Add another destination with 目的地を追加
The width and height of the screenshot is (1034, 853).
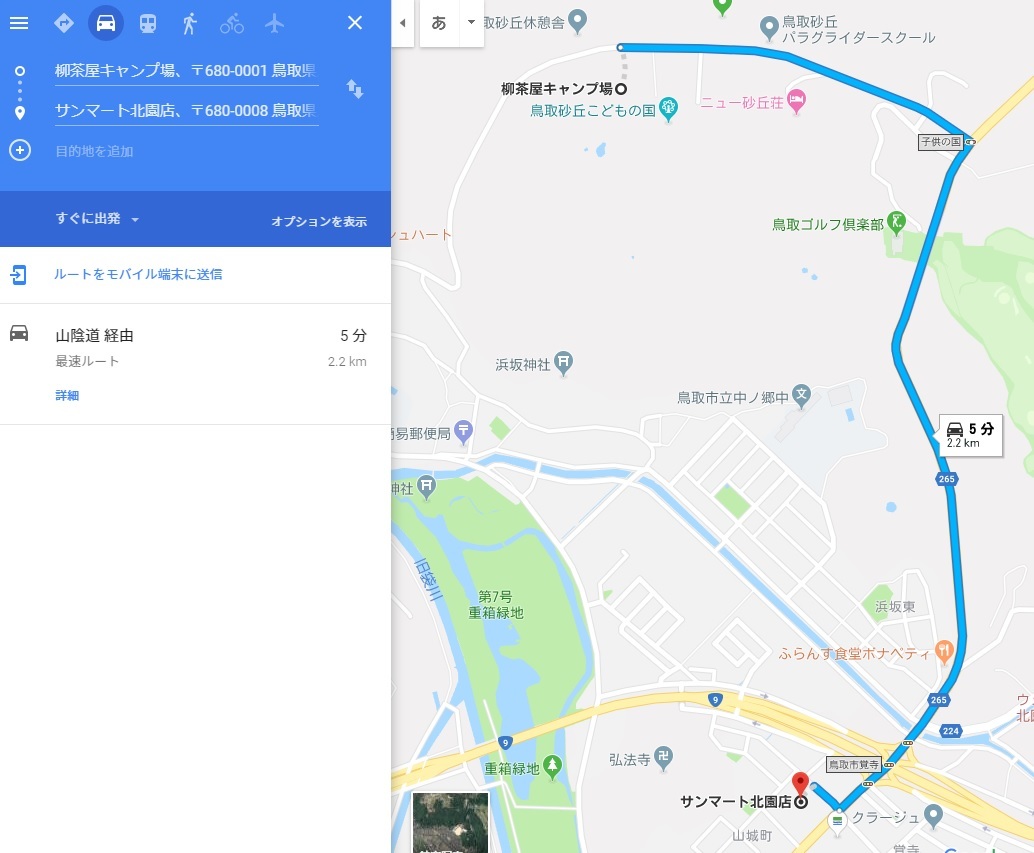point(93,151)
